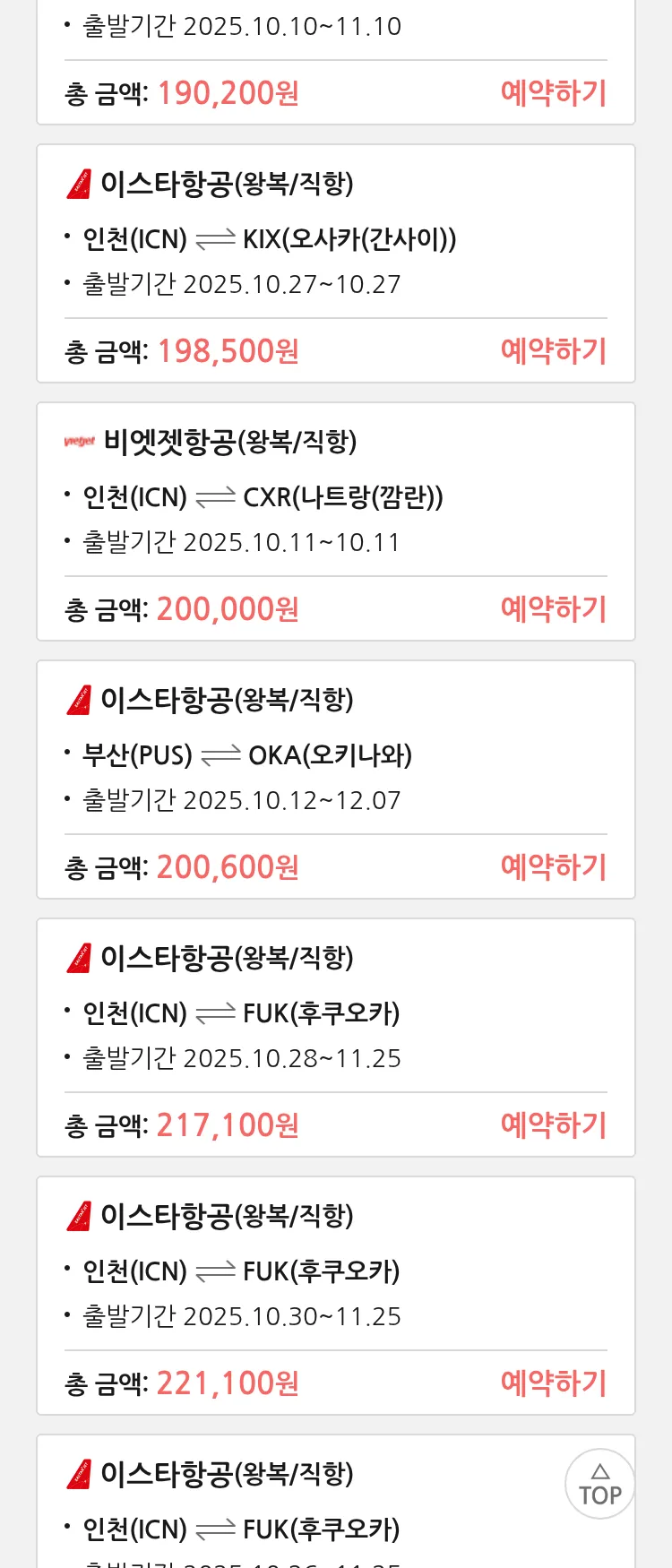Reserve the 221,100원 Fukuoka flight

pos(553,1383)
